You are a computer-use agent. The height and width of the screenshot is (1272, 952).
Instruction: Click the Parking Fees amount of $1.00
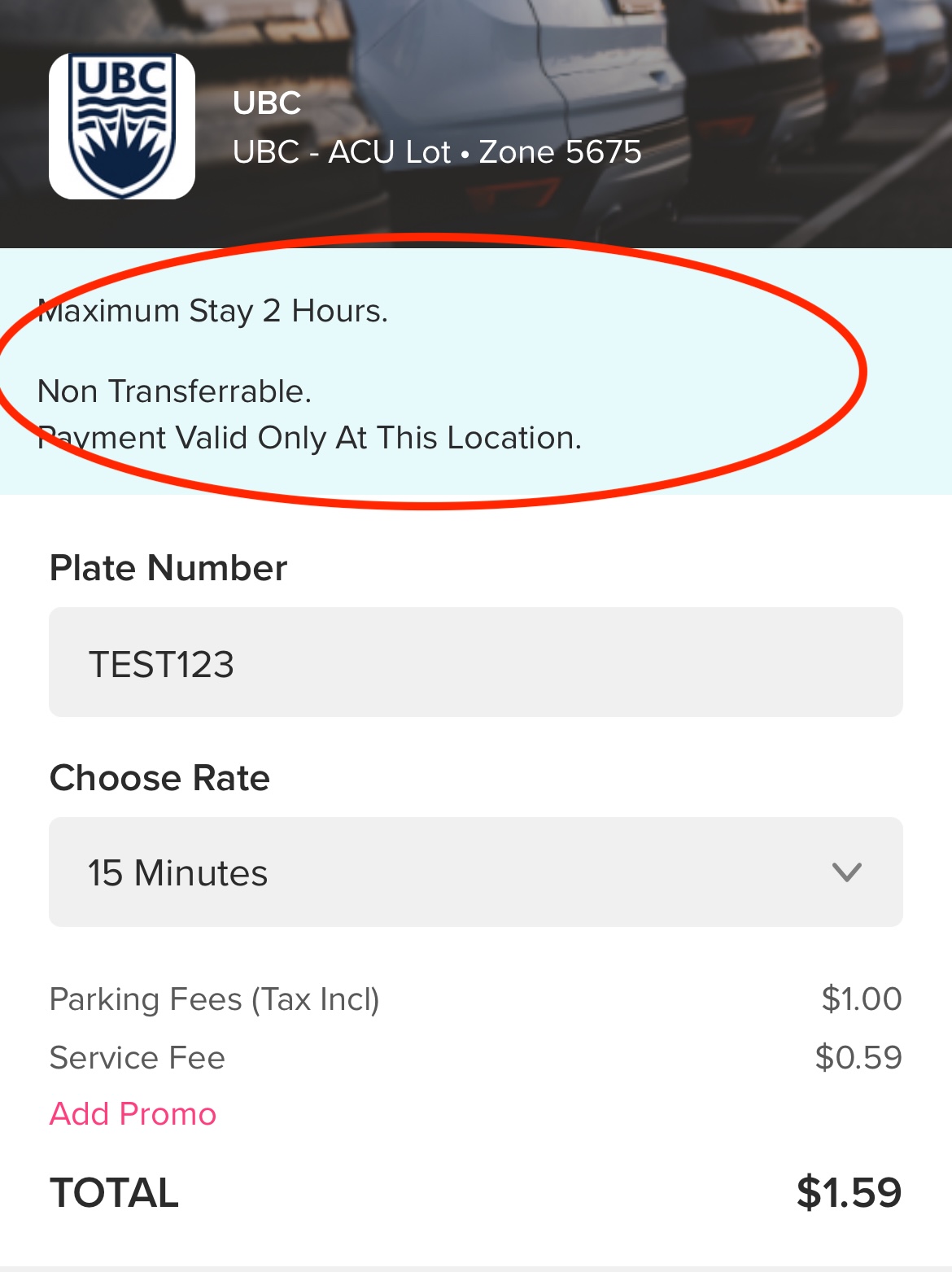862,999
